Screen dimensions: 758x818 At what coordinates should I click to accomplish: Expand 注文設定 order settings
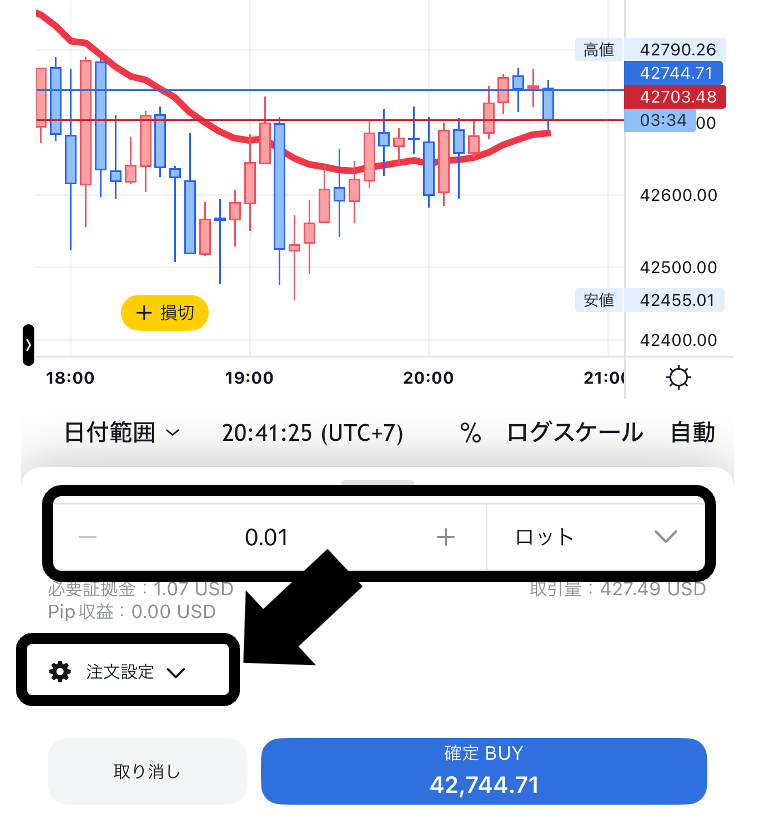pos(118,672)
